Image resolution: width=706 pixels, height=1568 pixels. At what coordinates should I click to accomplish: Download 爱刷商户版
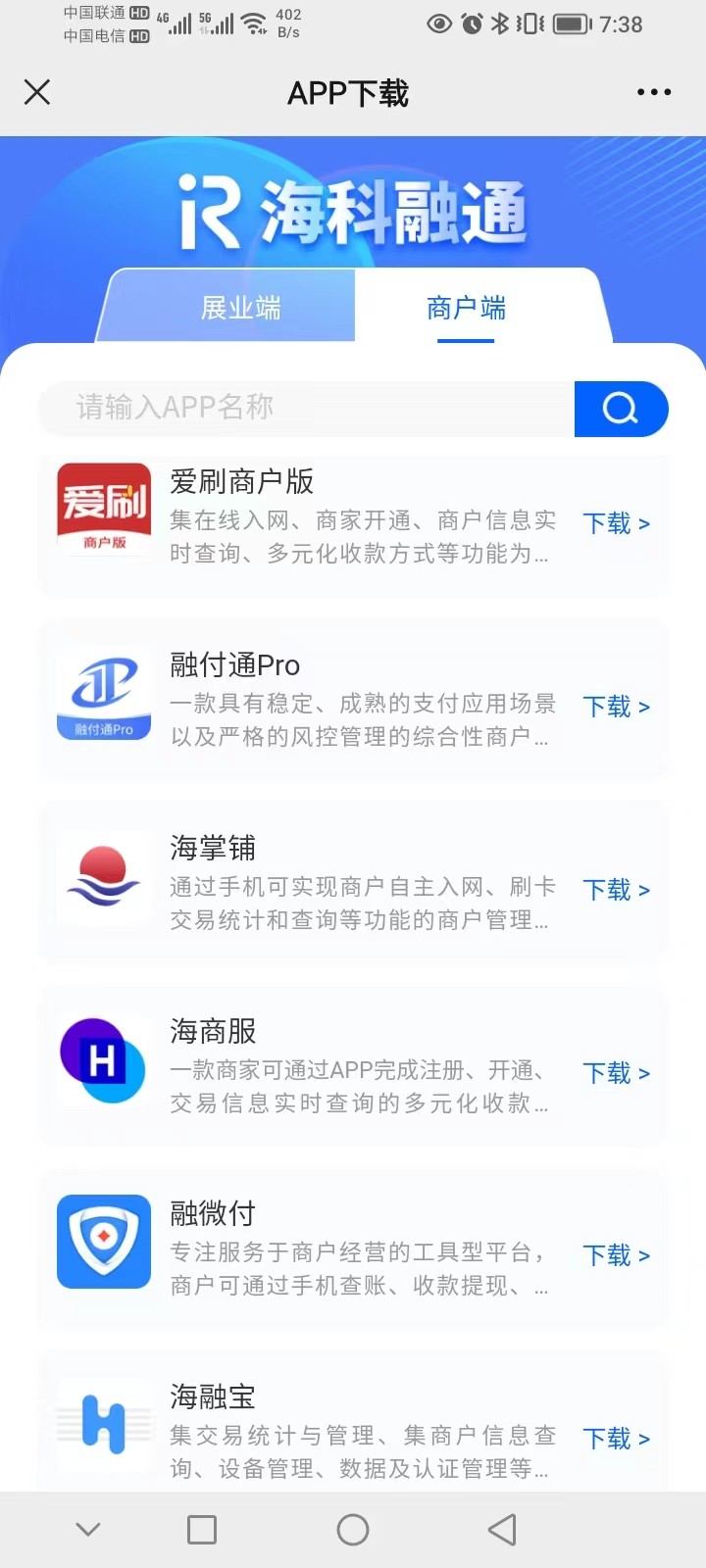617,523
